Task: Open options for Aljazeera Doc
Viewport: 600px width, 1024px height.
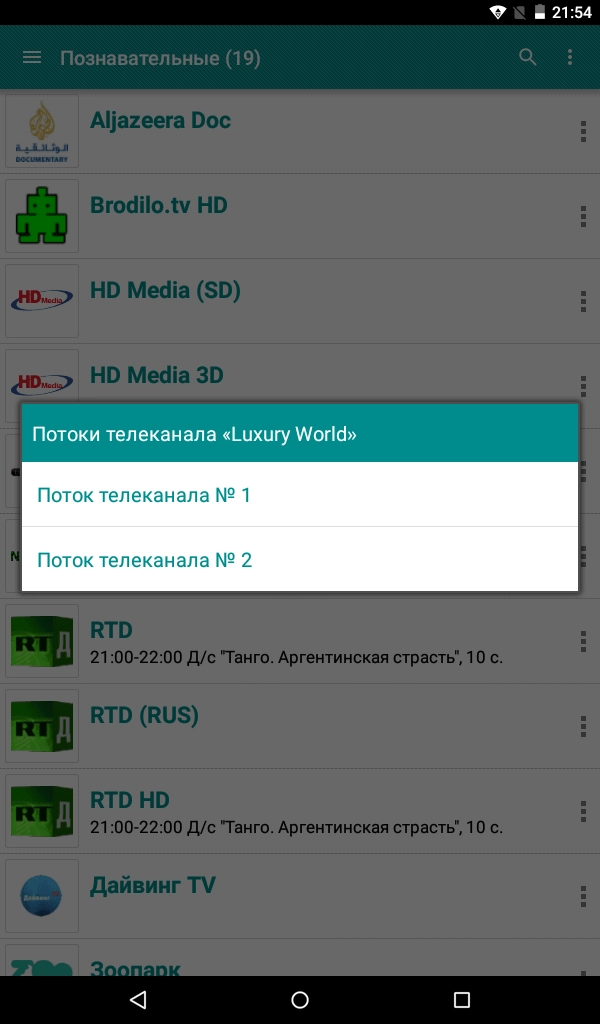Action: (x=583, y=131)
